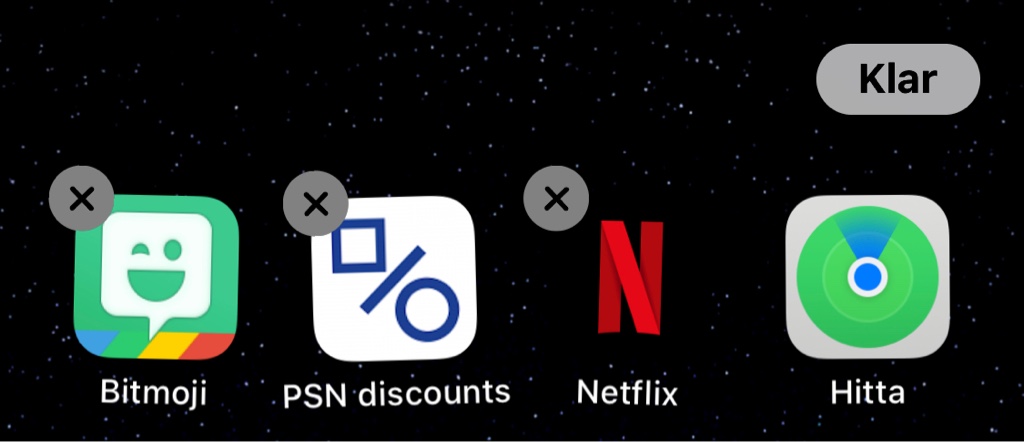Remove the PSN discounts app
The height and width of the screenshot is (442, 1024).
[x=316, y=203]
